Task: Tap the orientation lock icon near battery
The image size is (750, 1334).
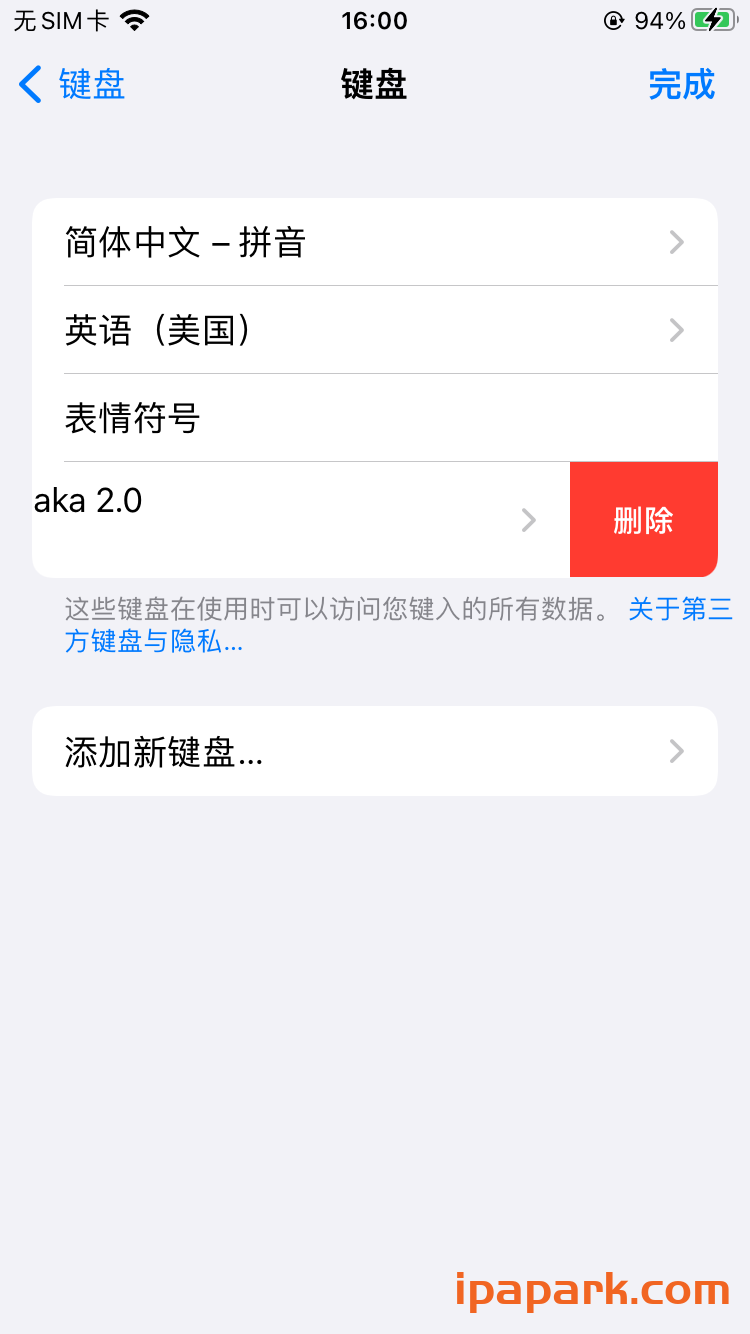Action: (612, 19)
